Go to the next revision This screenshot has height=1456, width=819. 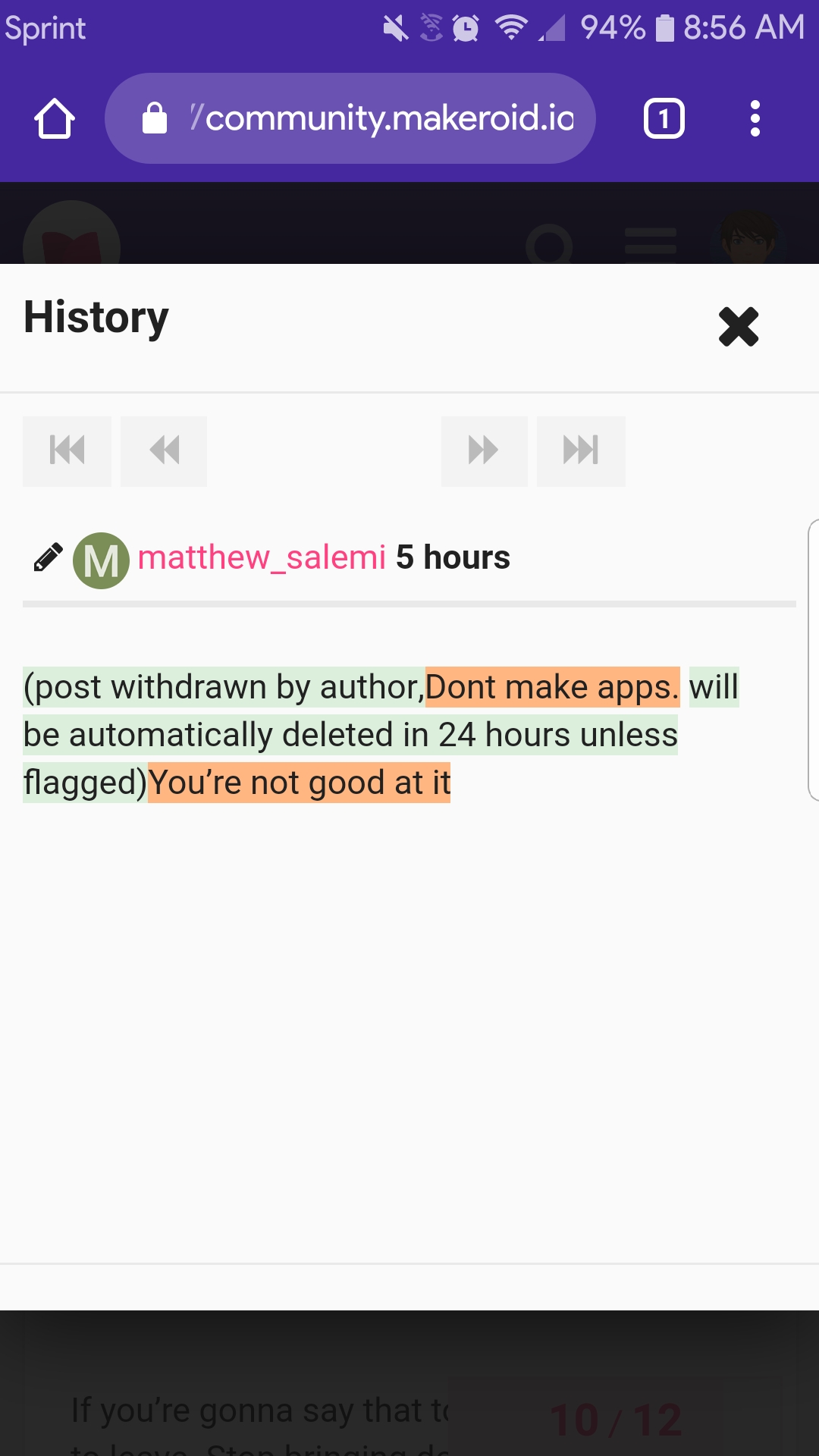pyautogui.click(x=484, y=450)
